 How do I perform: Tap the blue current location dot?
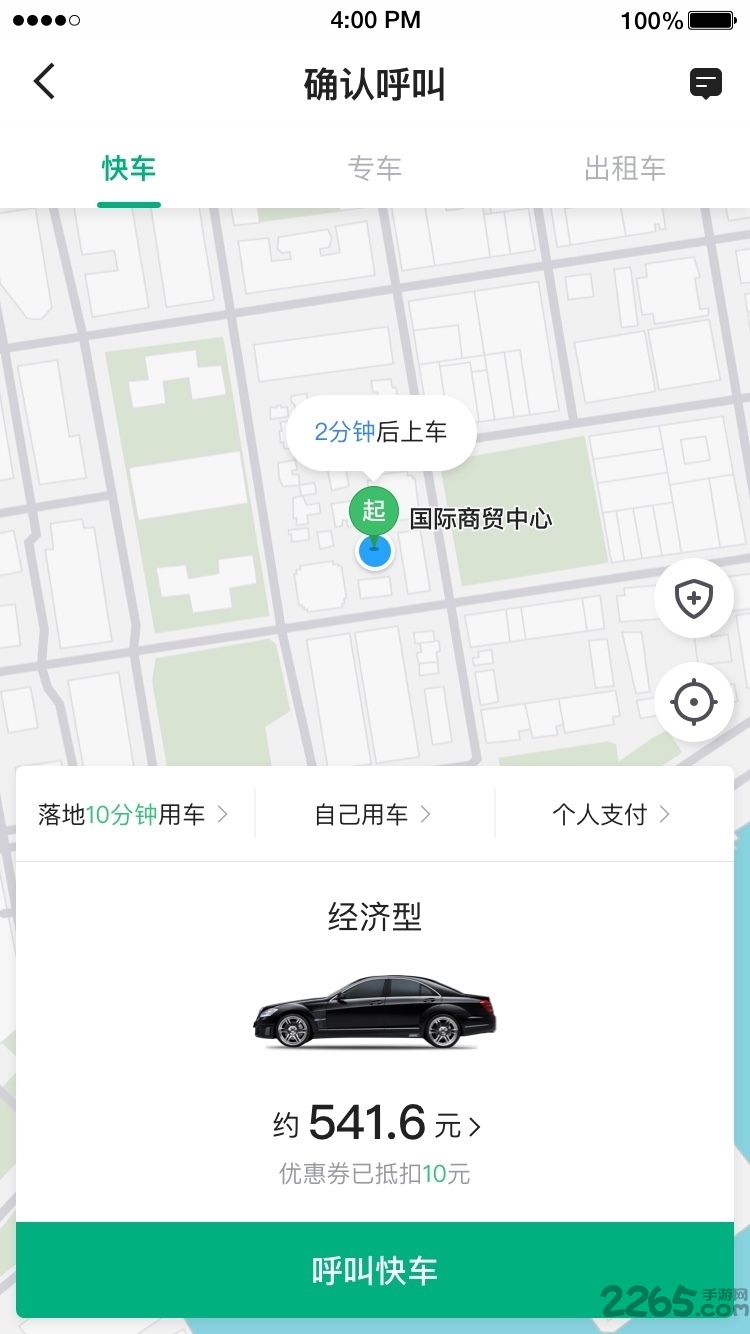(x=374, y=549)
